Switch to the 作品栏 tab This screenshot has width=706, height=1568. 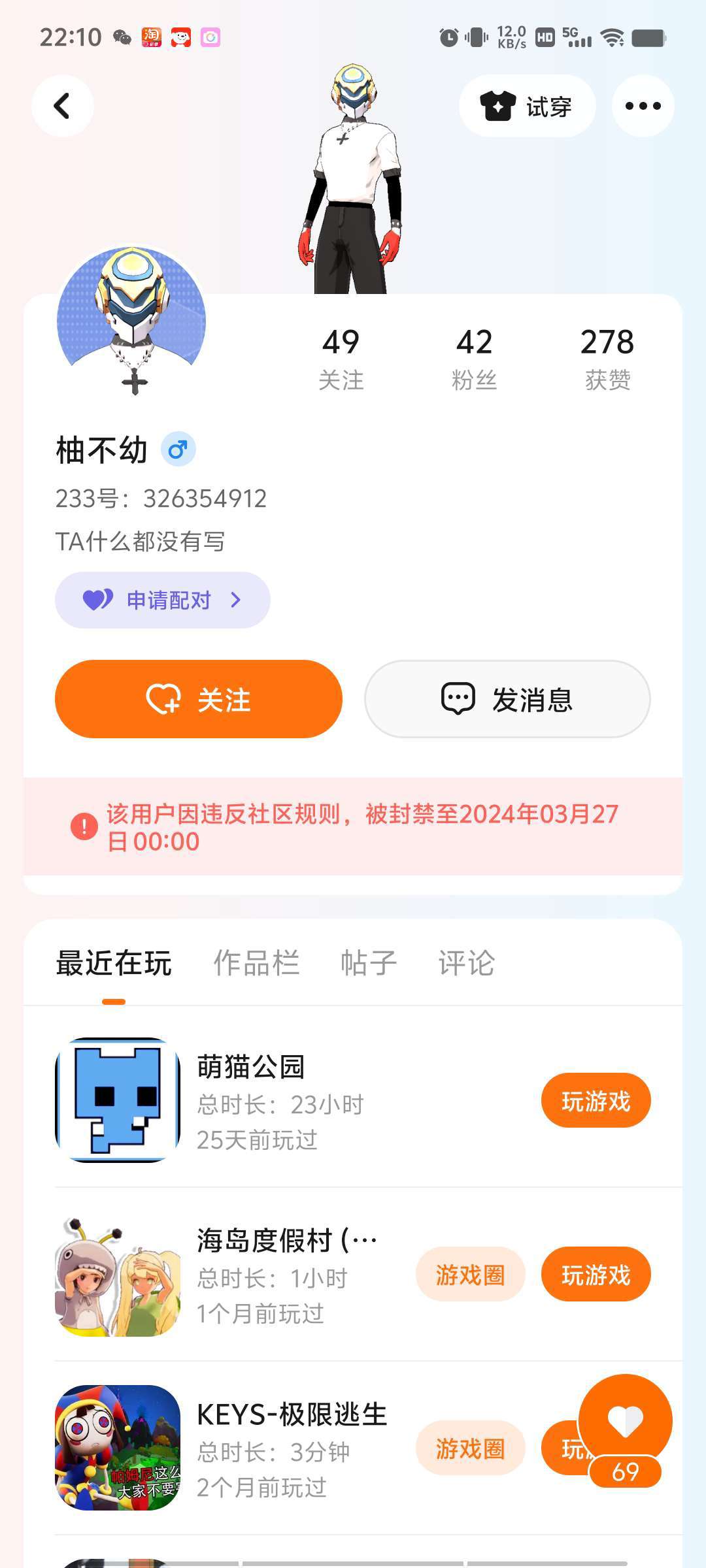[x=256, y=963]
